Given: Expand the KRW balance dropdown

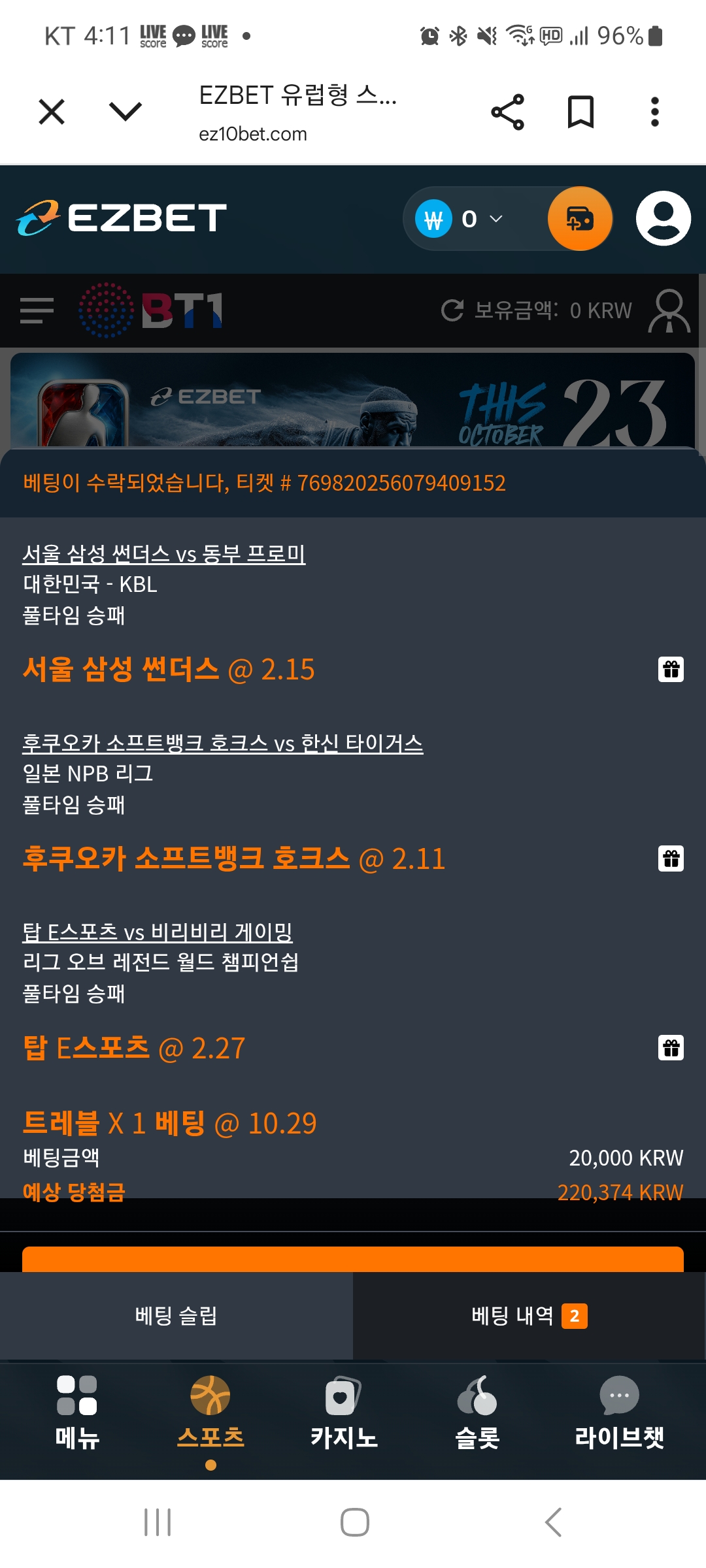Looking at the screenshot, I should click(x=496, y=219).
